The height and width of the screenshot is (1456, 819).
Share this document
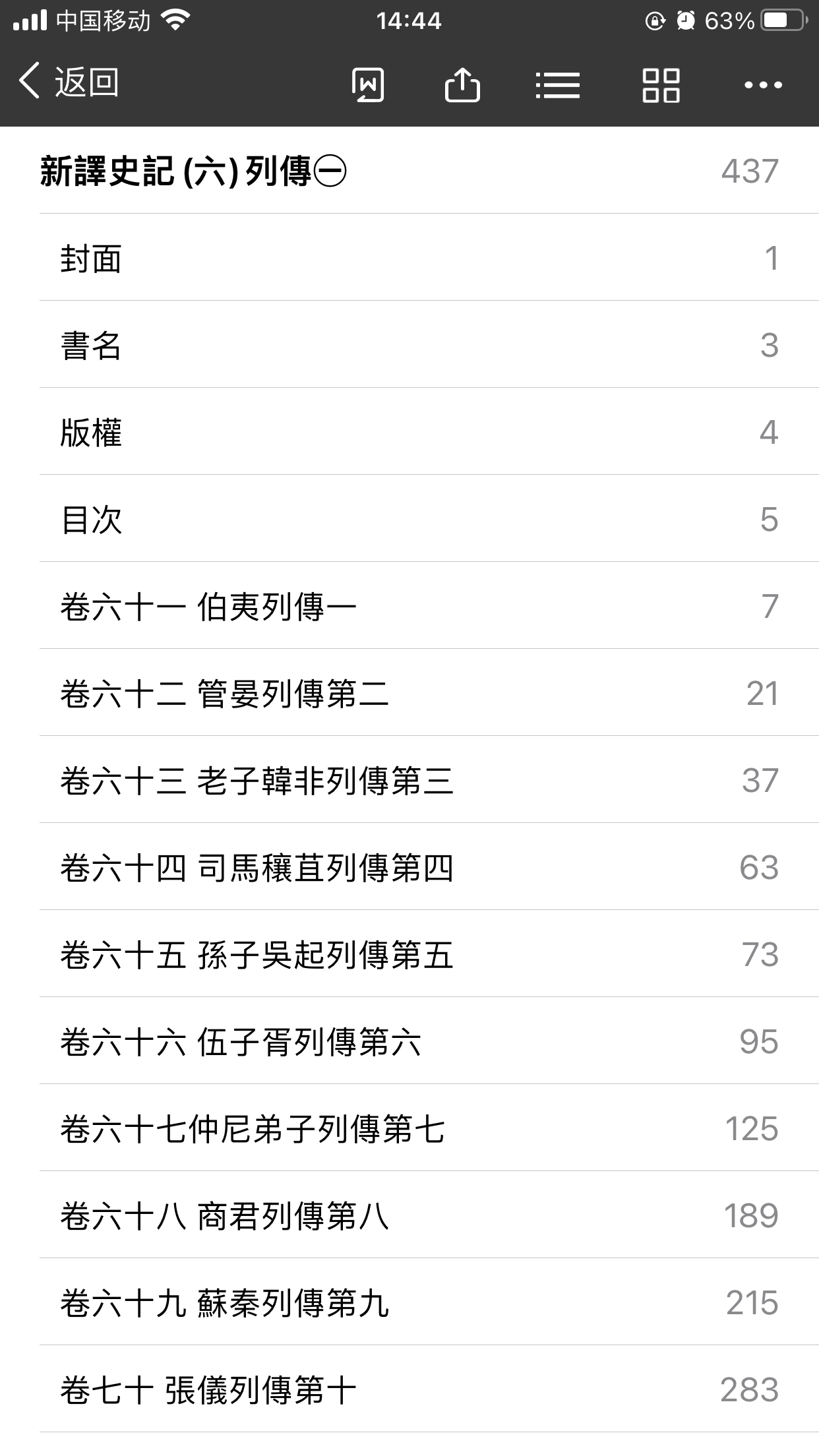click(462, 84)
